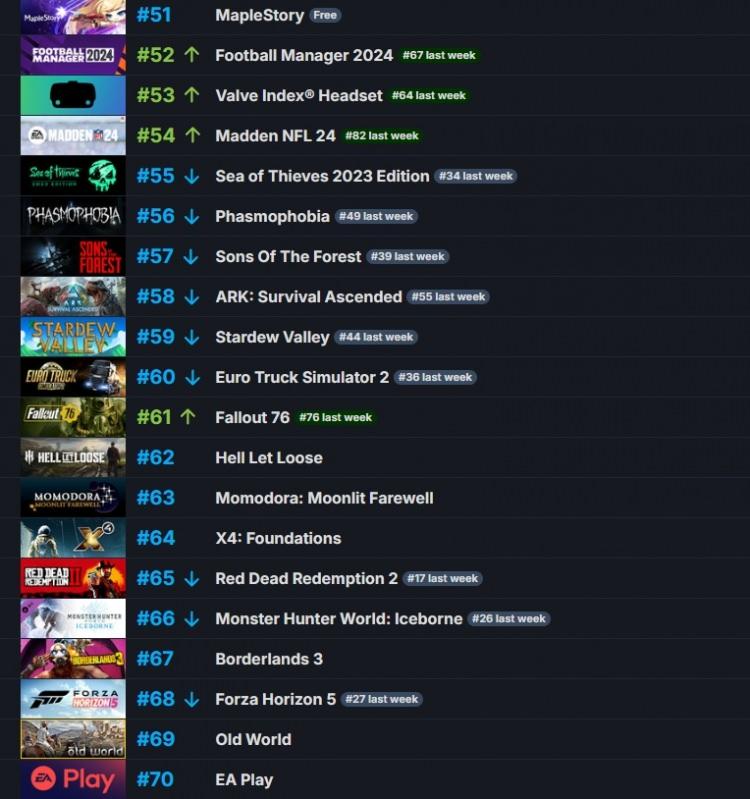The image size is (750, 799).
Task: View Momodora: Moonlit Farewell
Action: tap(324, 498)
